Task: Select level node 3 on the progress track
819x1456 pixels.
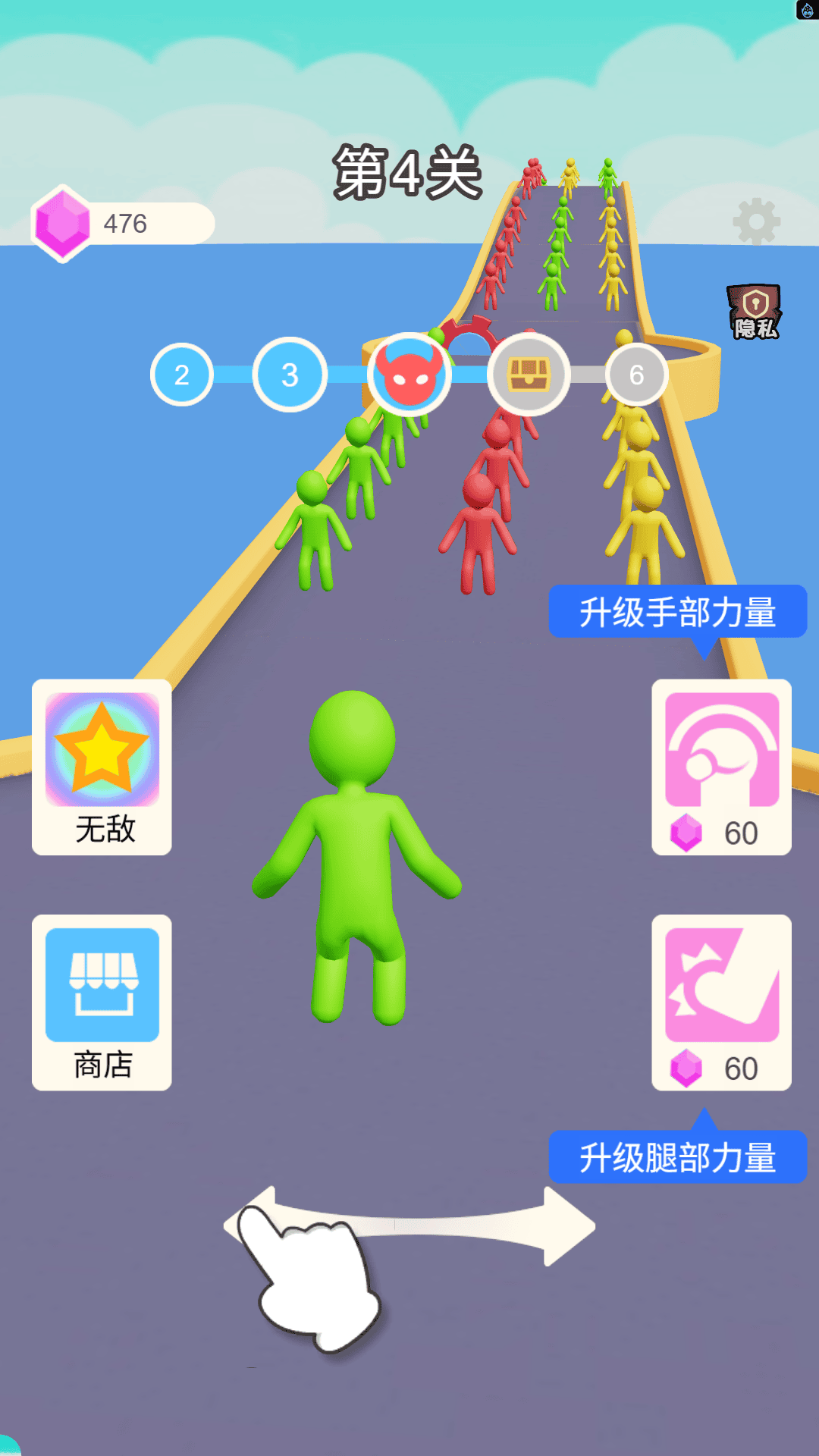Action: click(x=291, y=374)
